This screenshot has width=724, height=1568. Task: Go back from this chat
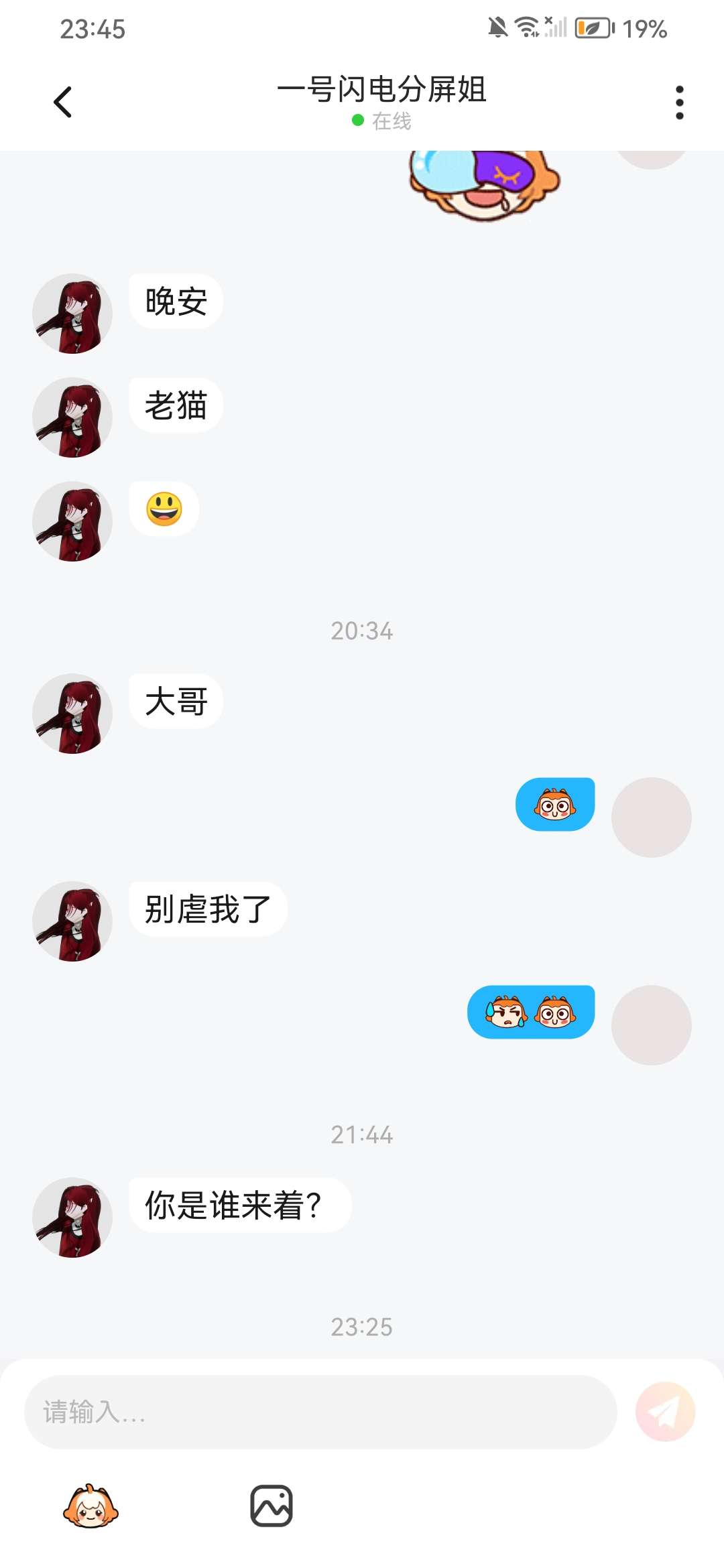62,103
